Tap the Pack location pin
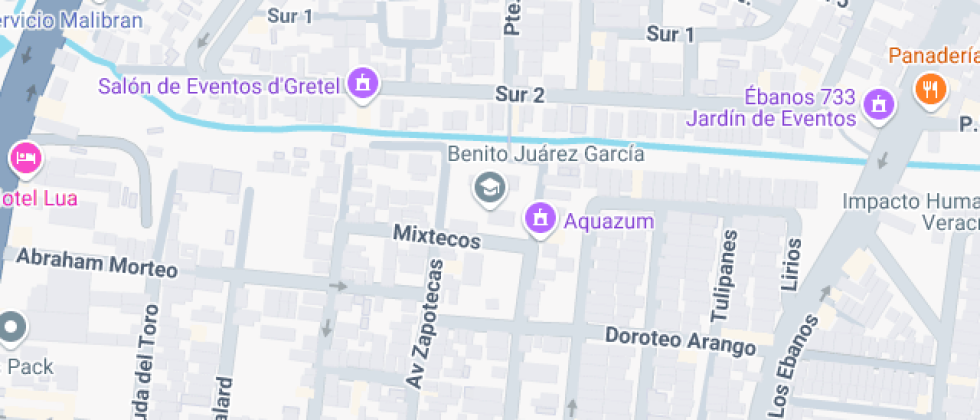 [12, 327]
